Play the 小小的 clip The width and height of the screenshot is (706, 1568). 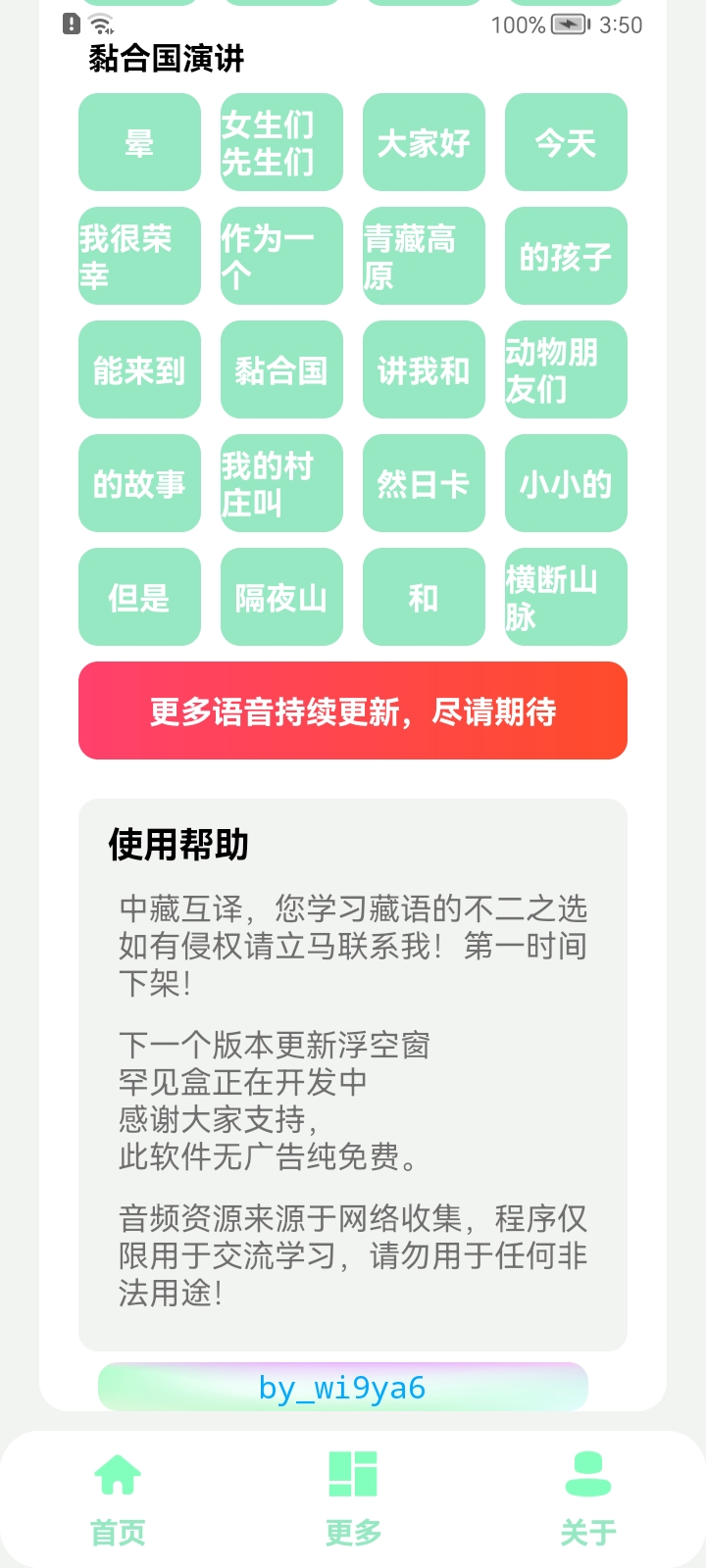pyautogui.click(x=566, y=484)
